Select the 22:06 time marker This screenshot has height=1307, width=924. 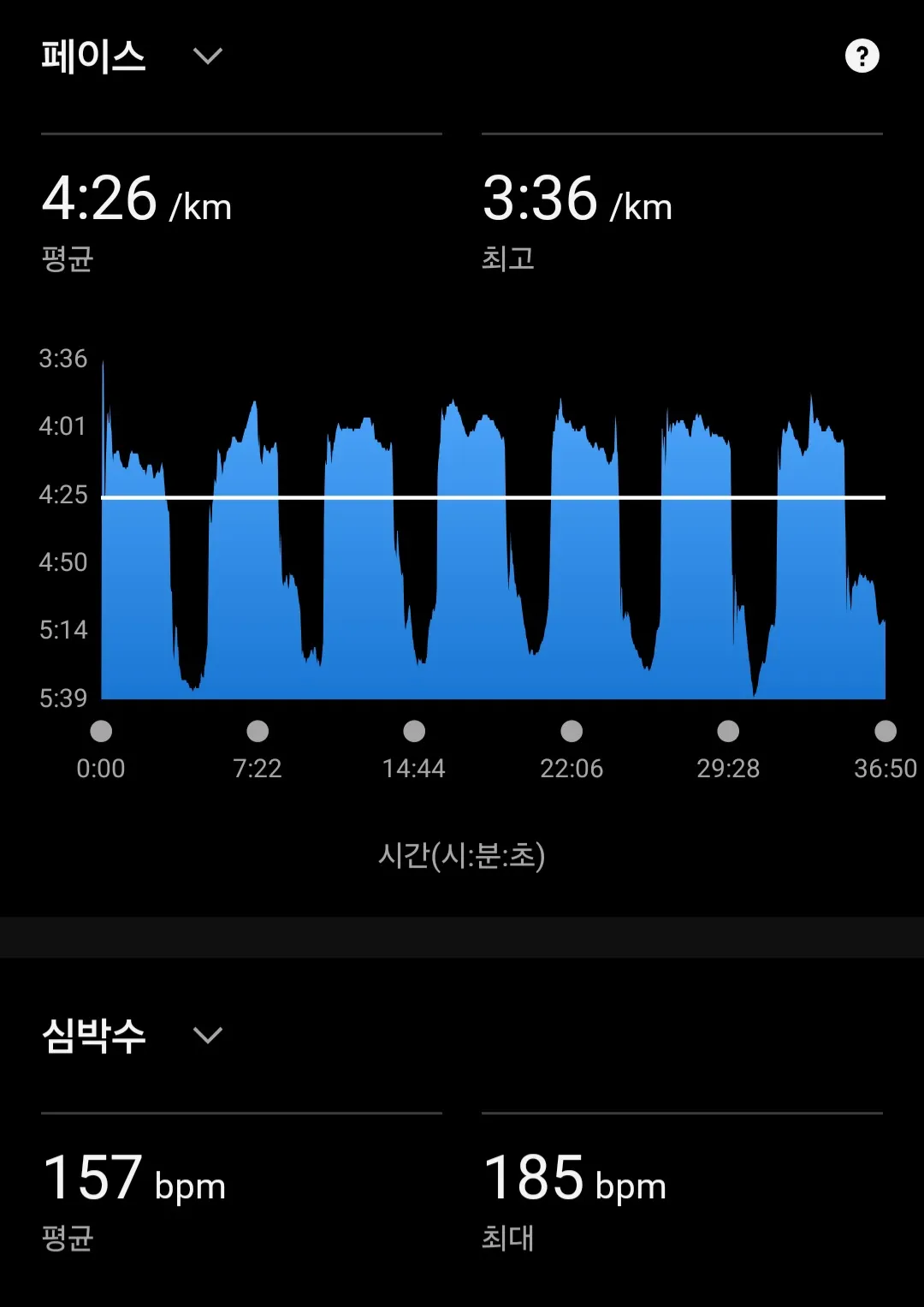(572, 731)
